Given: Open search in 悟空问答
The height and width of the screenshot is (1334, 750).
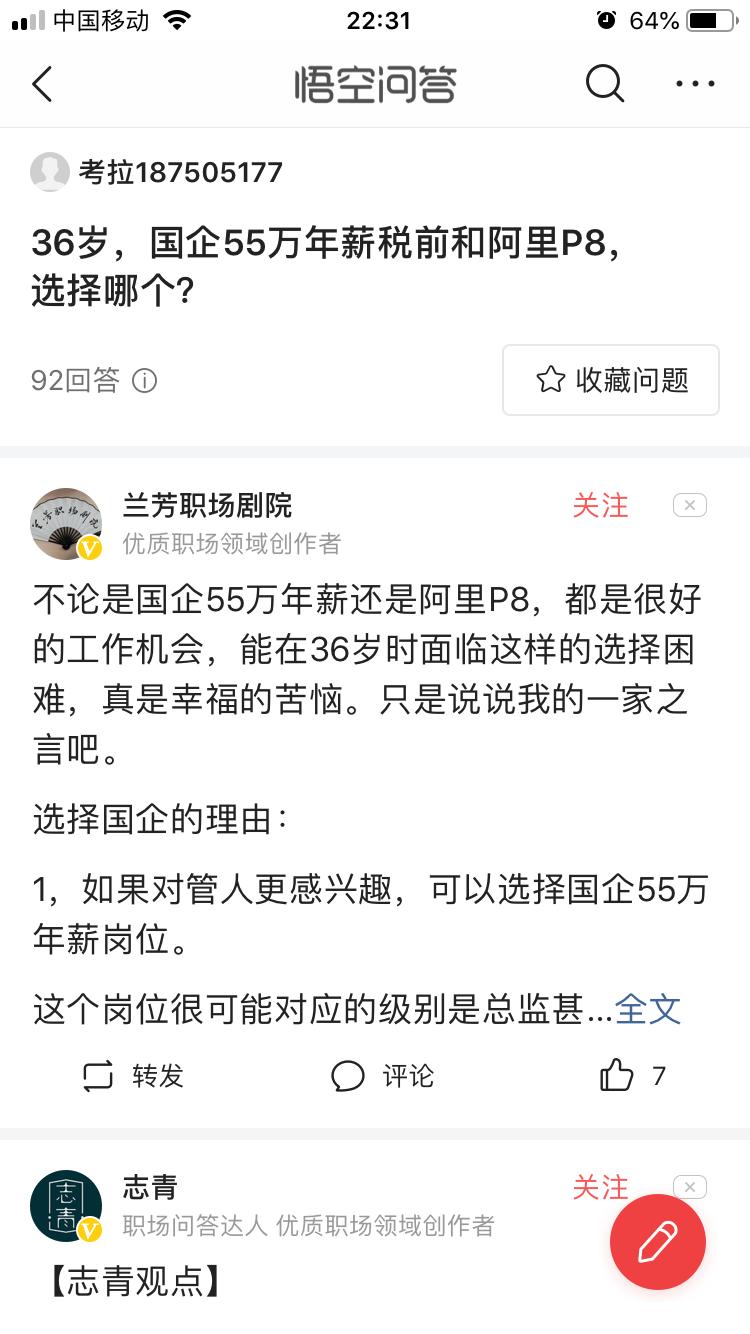Looking at the screenshot, I should pyautogui.click(x=604, y=84).
